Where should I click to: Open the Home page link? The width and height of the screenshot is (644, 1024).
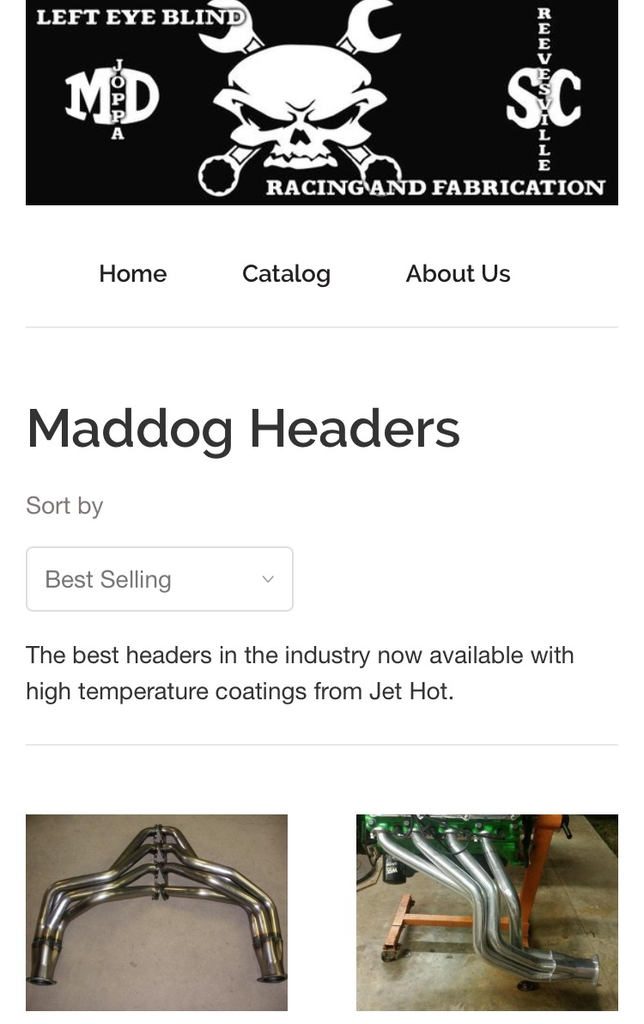click(133, 274)
